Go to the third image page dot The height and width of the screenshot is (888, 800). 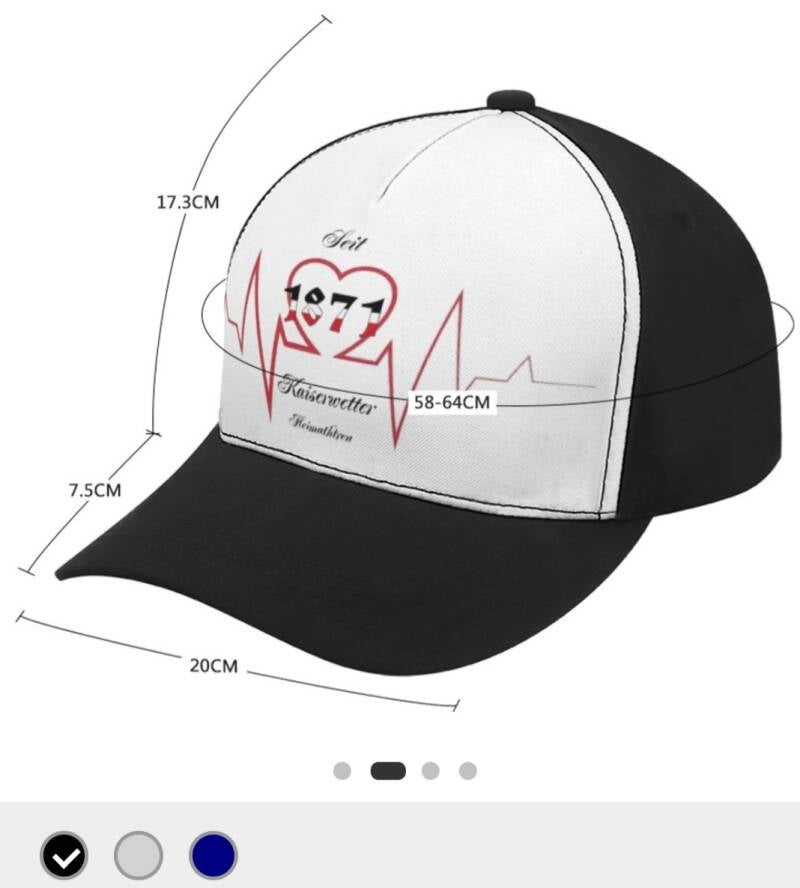[x=430, y=771]
